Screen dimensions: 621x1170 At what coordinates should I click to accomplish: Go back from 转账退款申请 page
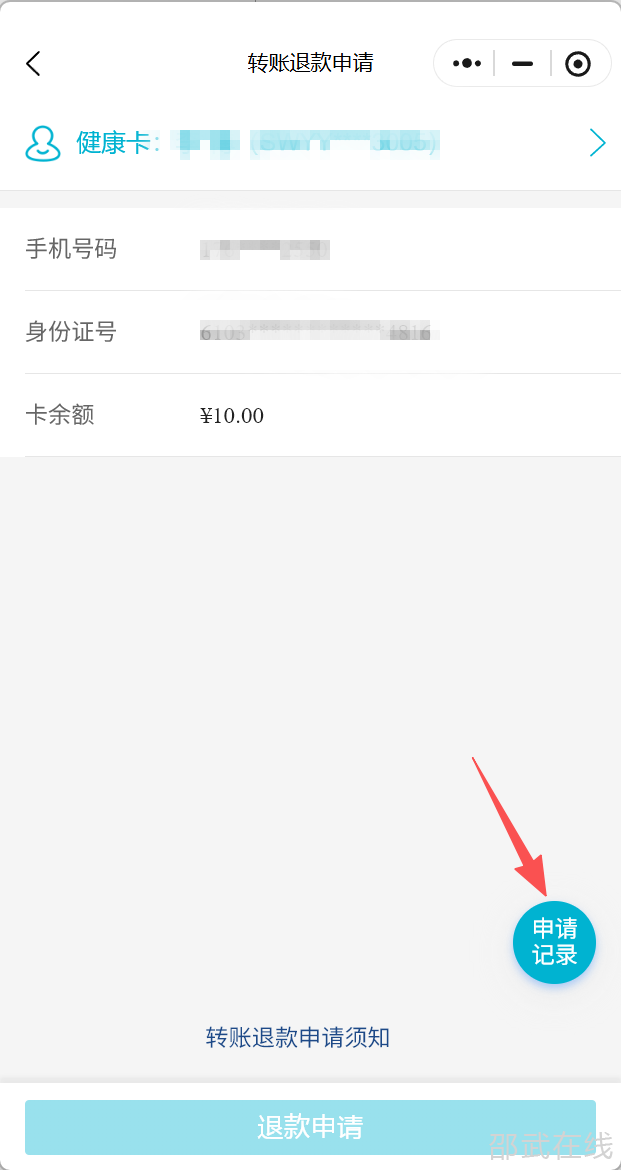point(33,64)
